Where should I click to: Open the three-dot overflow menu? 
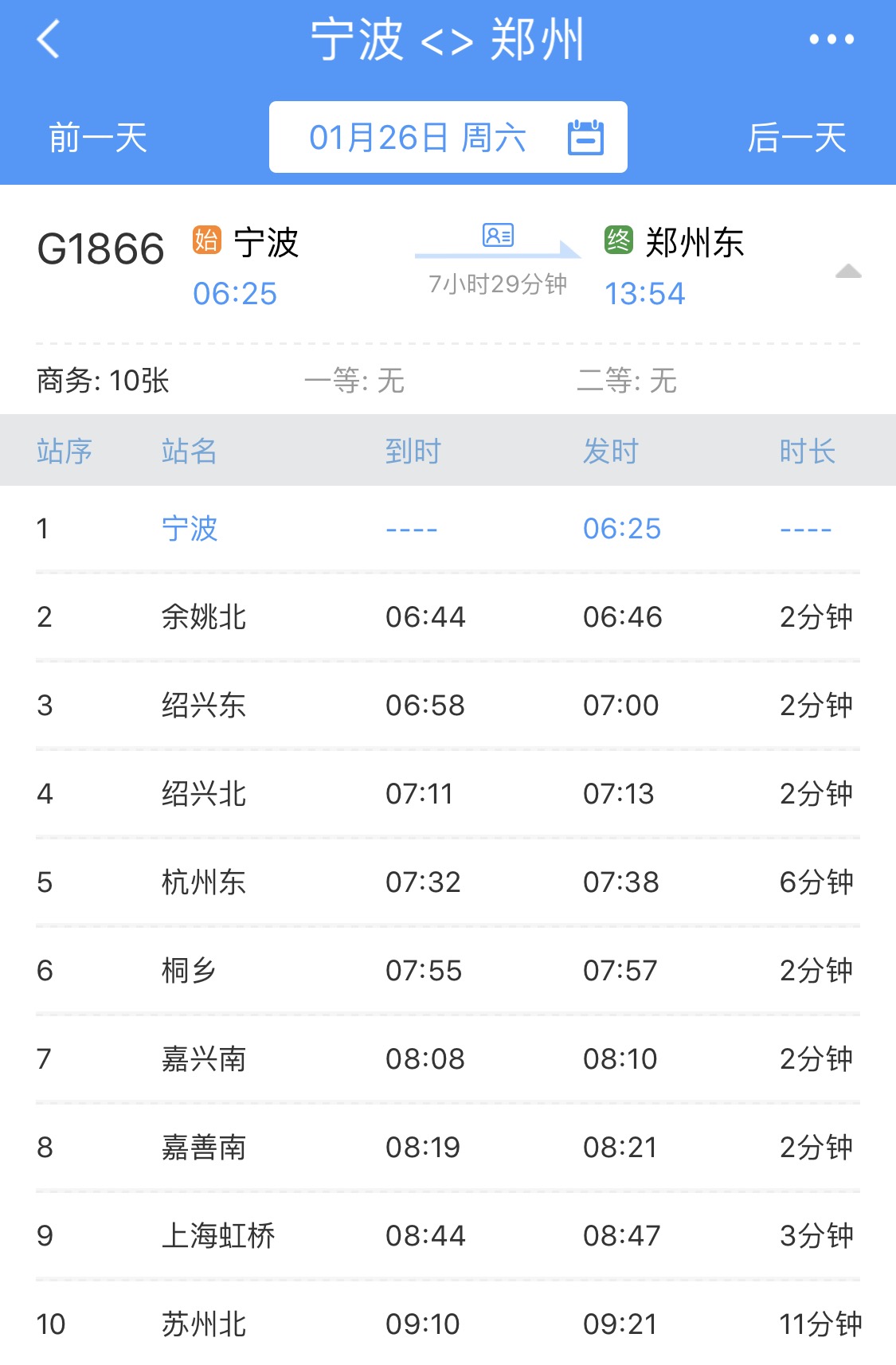tap(831, 39)
